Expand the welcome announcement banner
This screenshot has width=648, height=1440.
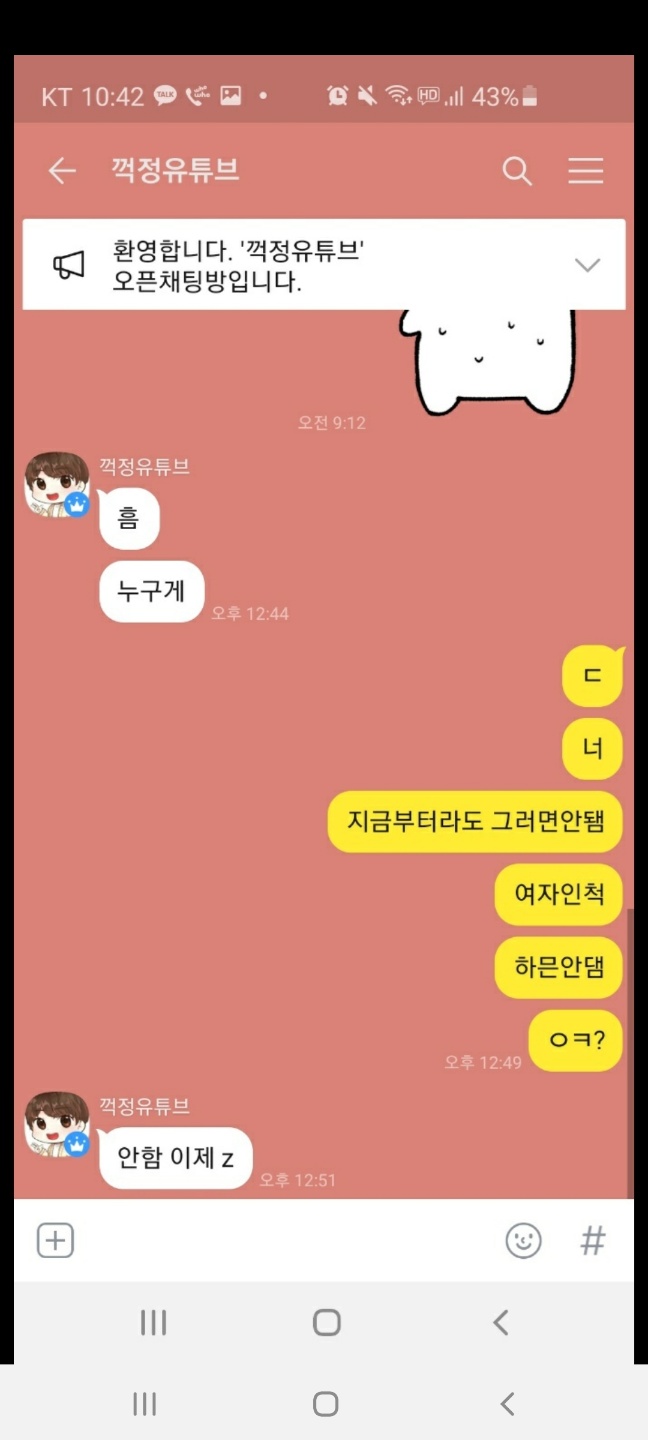587,265
